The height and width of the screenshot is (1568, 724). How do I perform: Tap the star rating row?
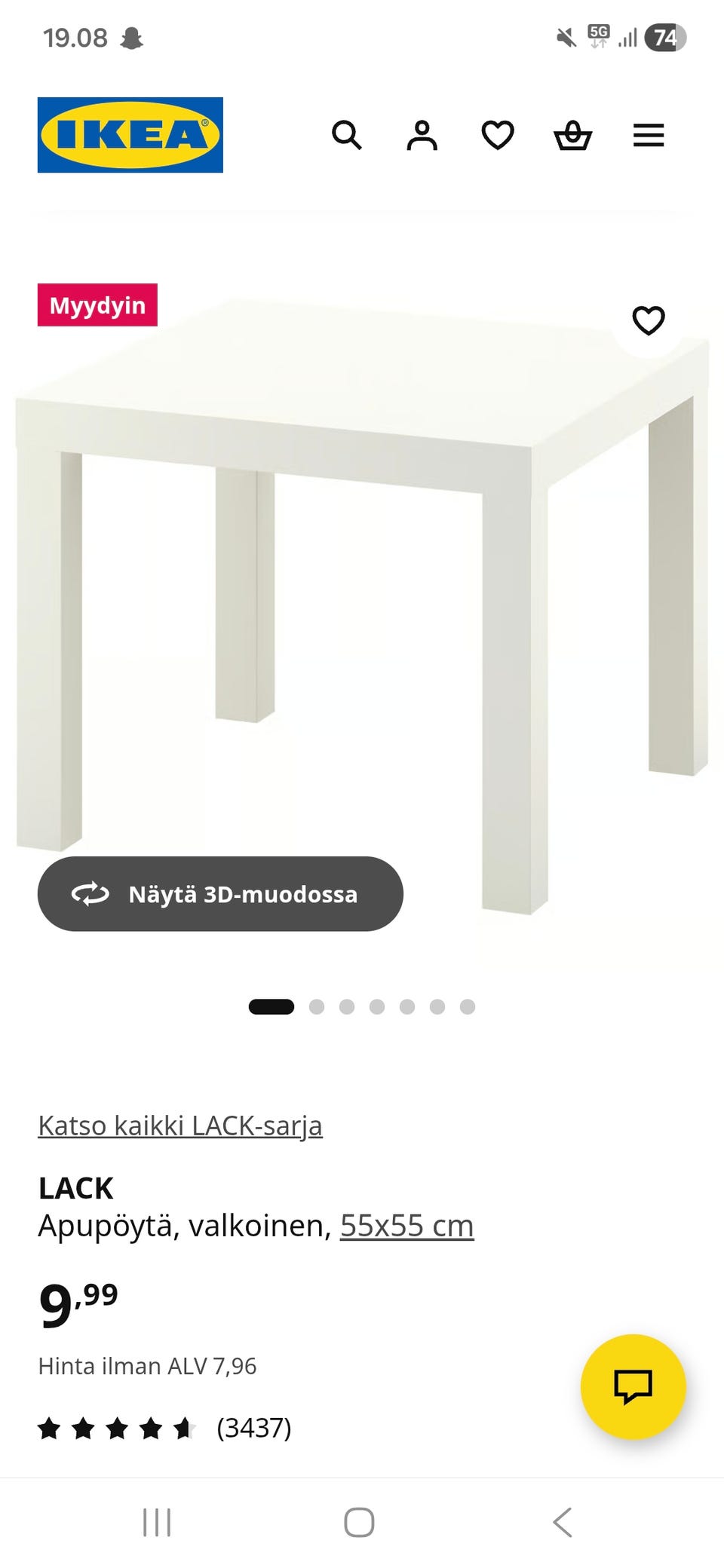(x=117, y=1427)
